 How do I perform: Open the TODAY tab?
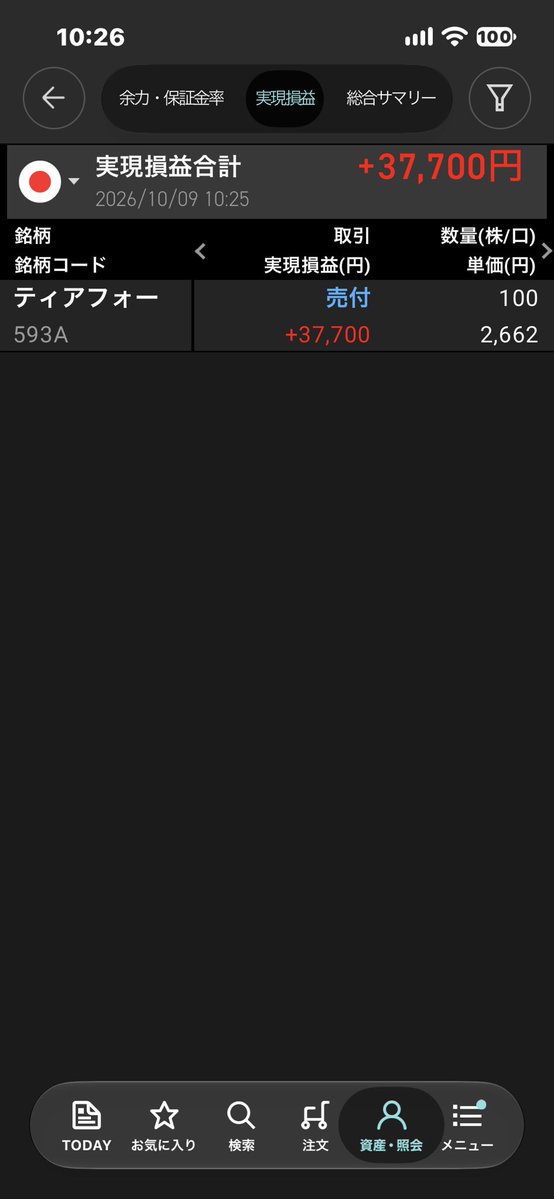click(x=86, y=1126)
